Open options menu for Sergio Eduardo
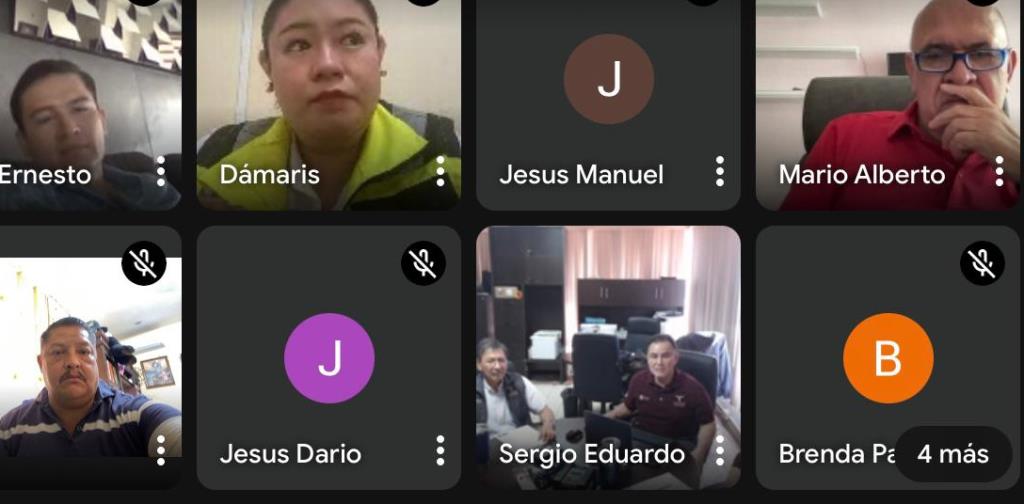The height and width of the screenshot is (504, 1024). click(719, 451)
